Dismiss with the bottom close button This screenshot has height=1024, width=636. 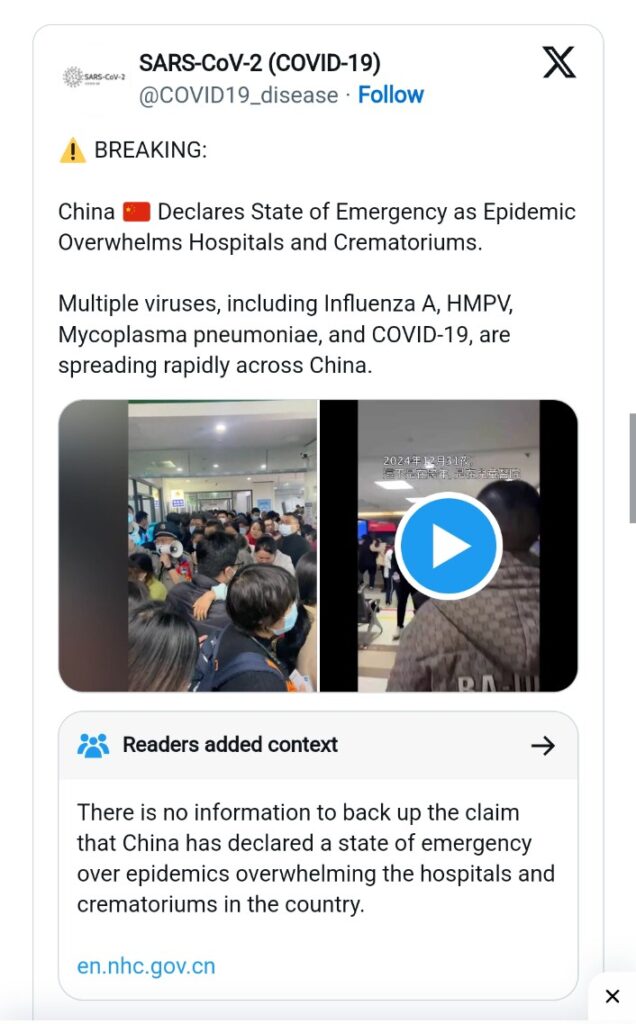pyautogui.click(x=612, y=996)
